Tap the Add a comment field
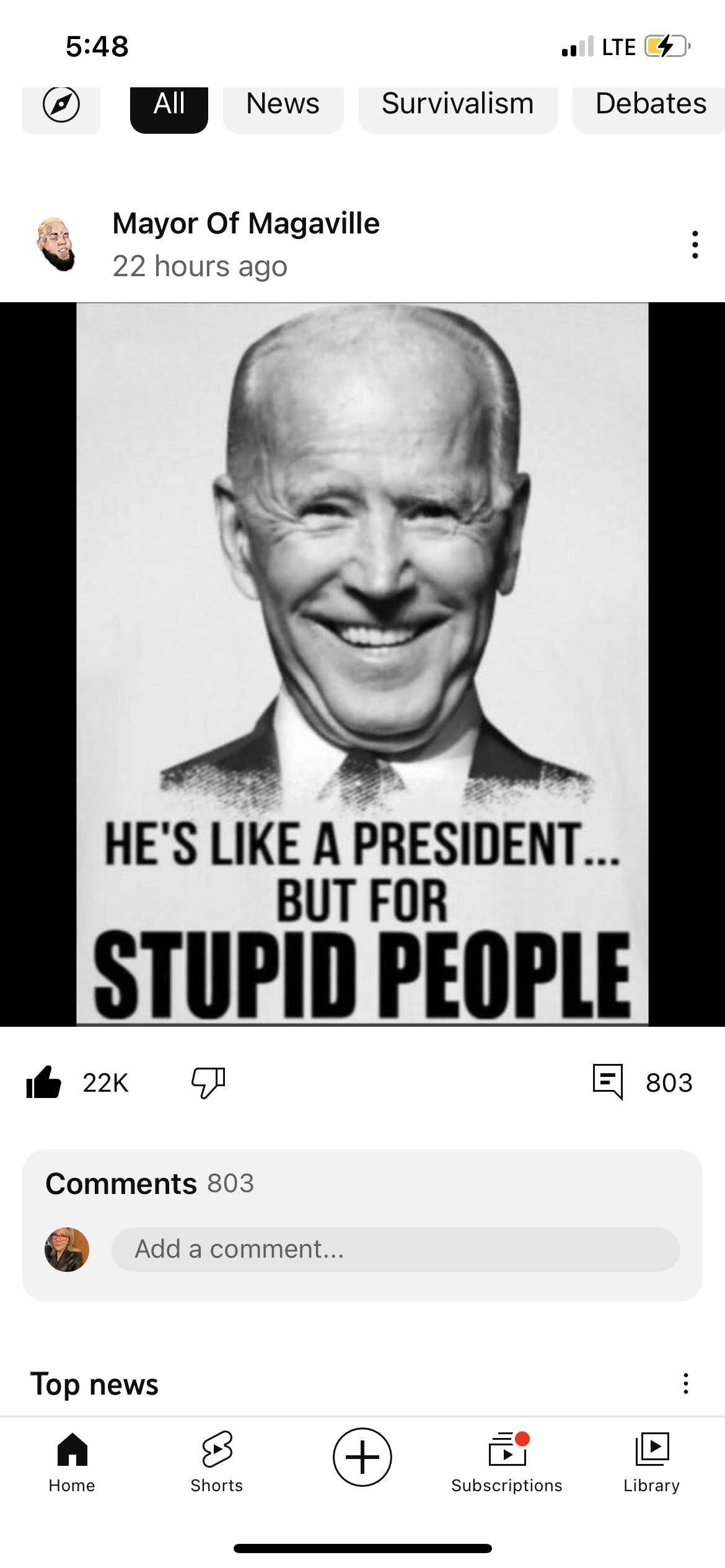This screenshot has height=1568, width=725. pos(395,1249)
